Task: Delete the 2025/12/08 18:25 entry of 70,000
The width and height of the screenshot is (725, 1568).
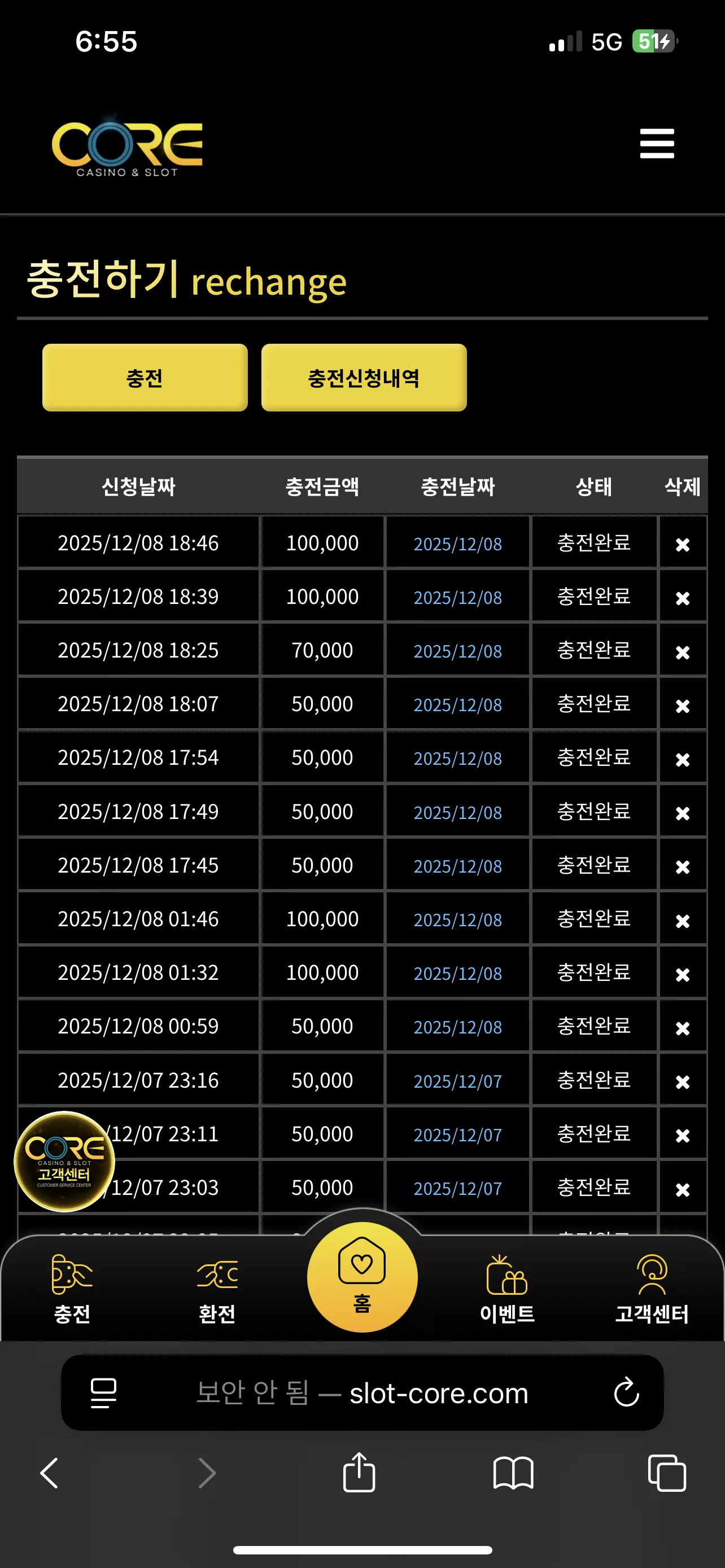Action: tap(683, 652)
